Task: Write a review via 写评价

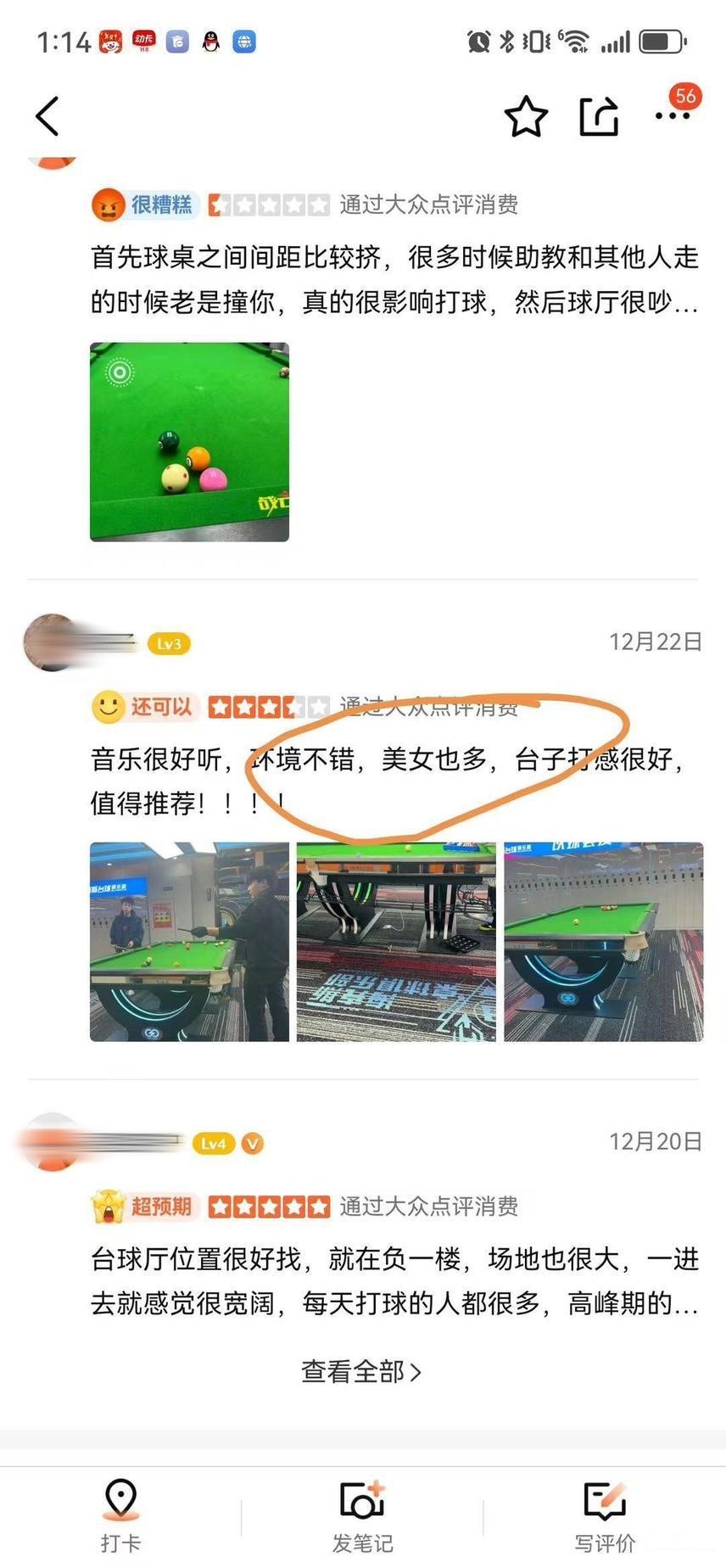Action: tap(604, 1514)
